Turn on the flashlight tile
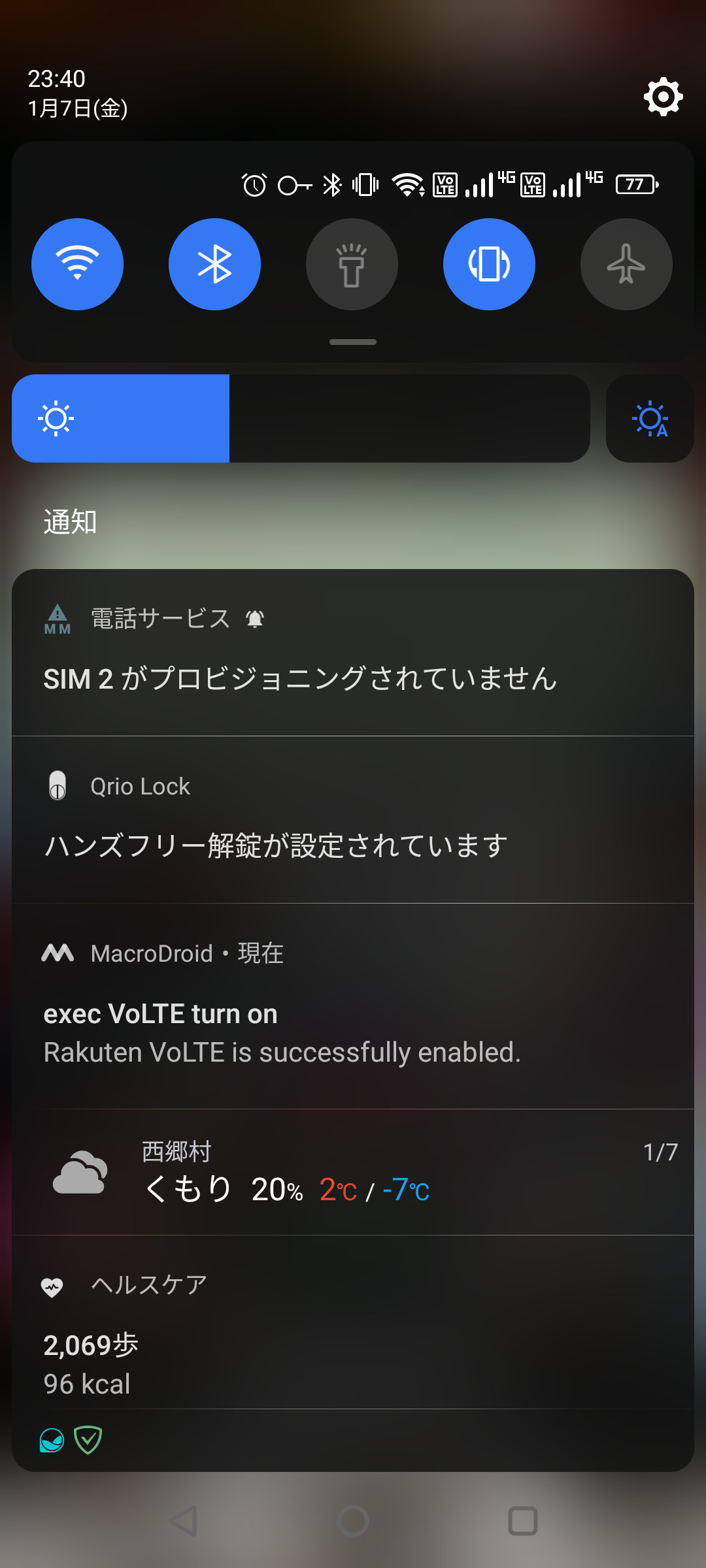The height and width of the screenshot is (1568, 706). (x=352, y=264)
